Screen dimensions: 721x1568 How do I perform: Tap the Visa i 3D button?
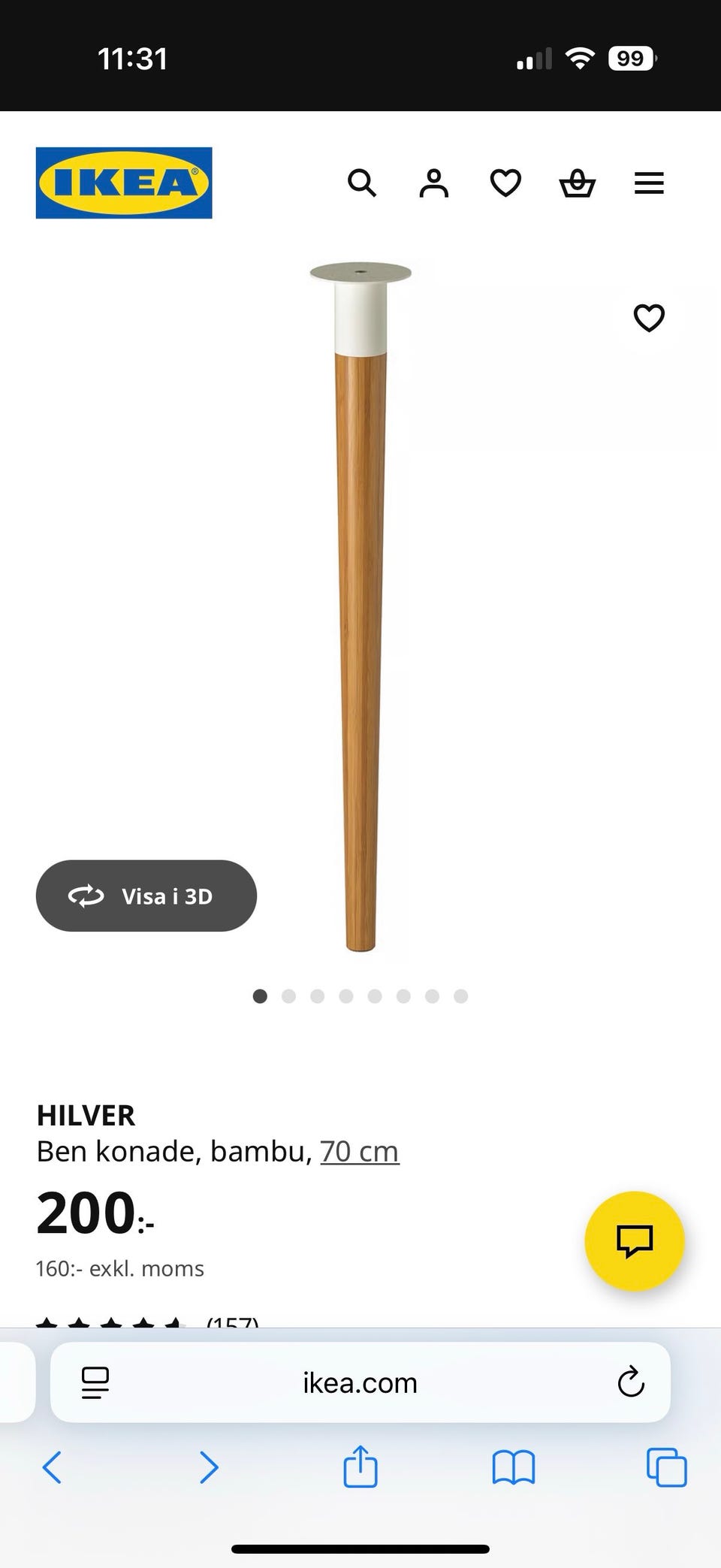146,896
